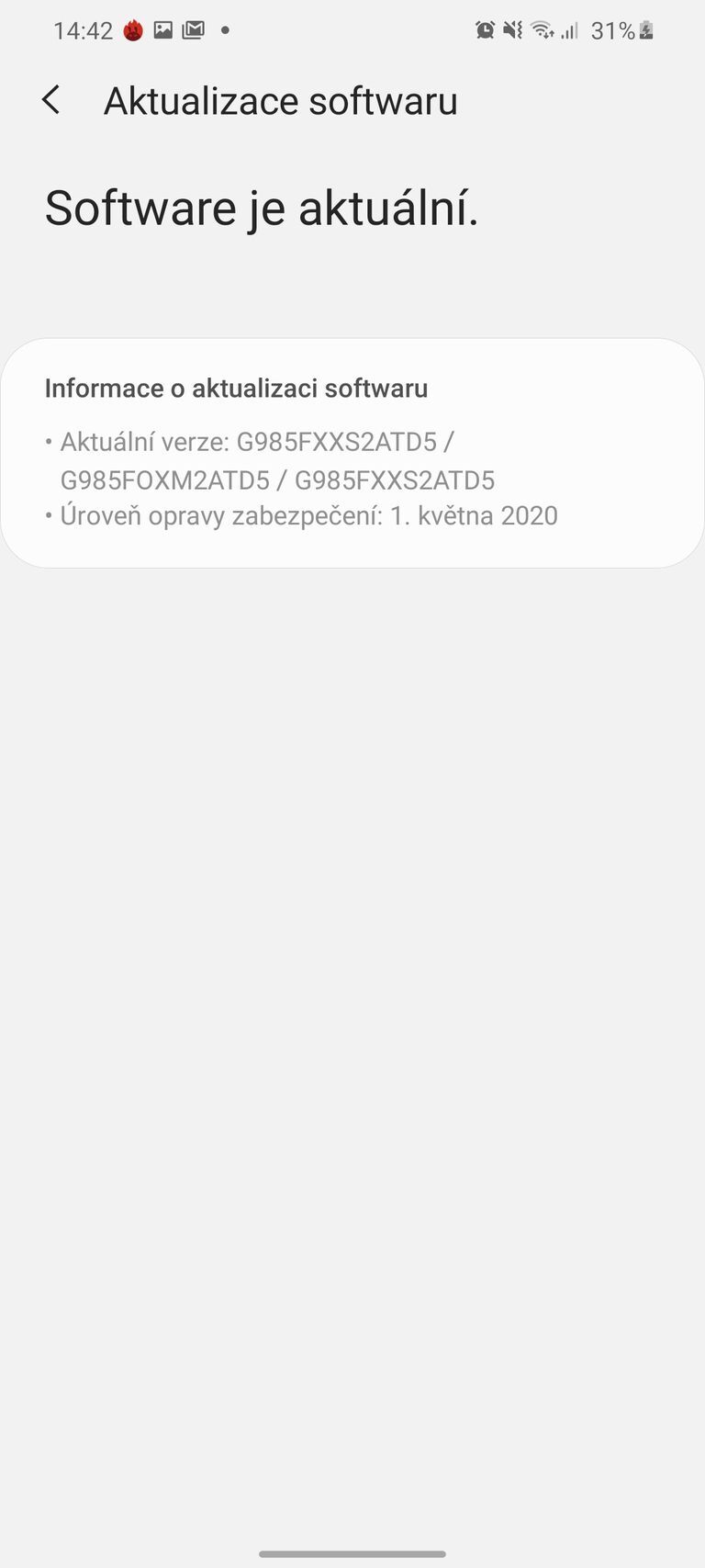Open the AnTuTu notification icon in status bar

coord(131,29)
